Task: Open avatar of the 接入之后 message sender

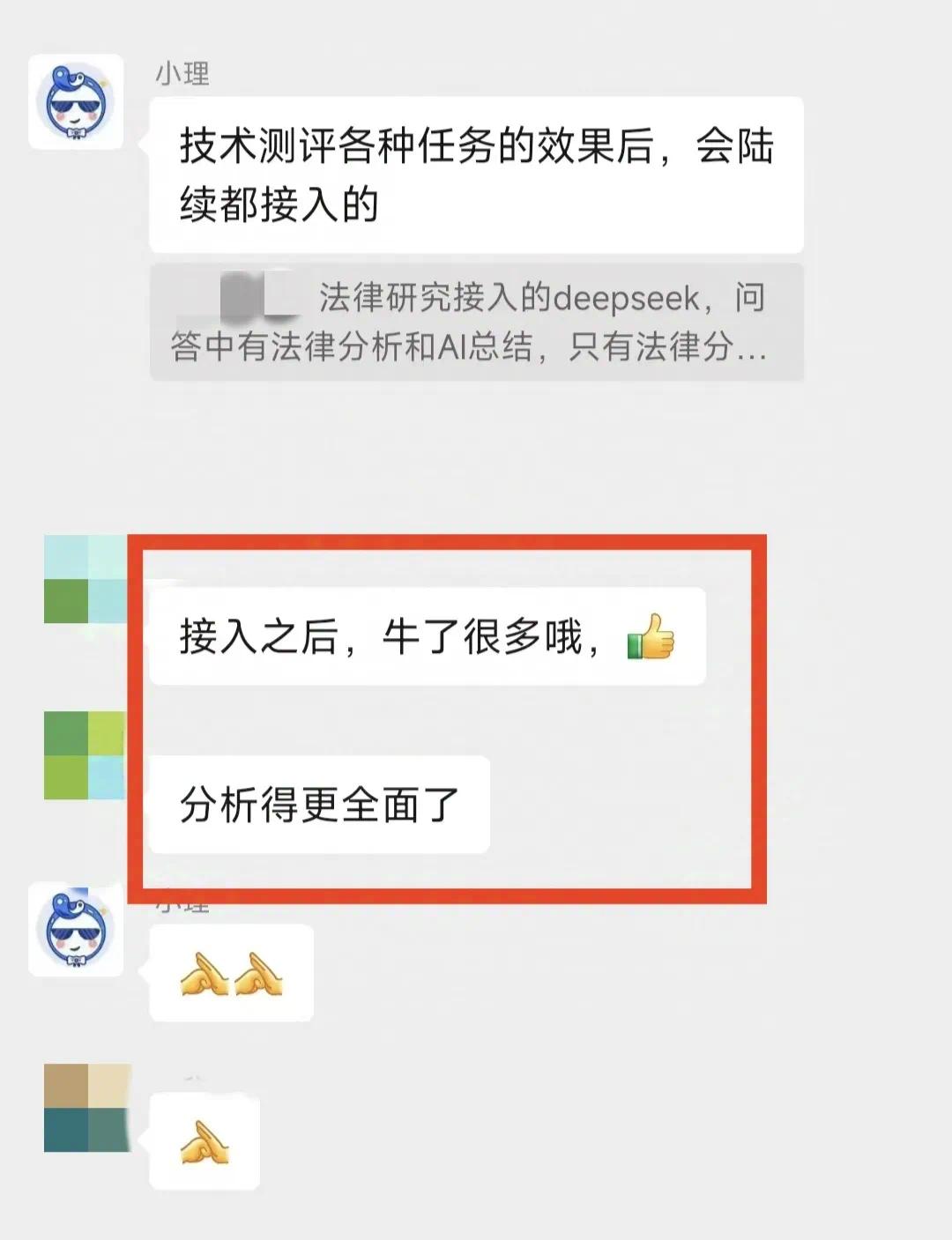Action: click(x=86, y=579)
